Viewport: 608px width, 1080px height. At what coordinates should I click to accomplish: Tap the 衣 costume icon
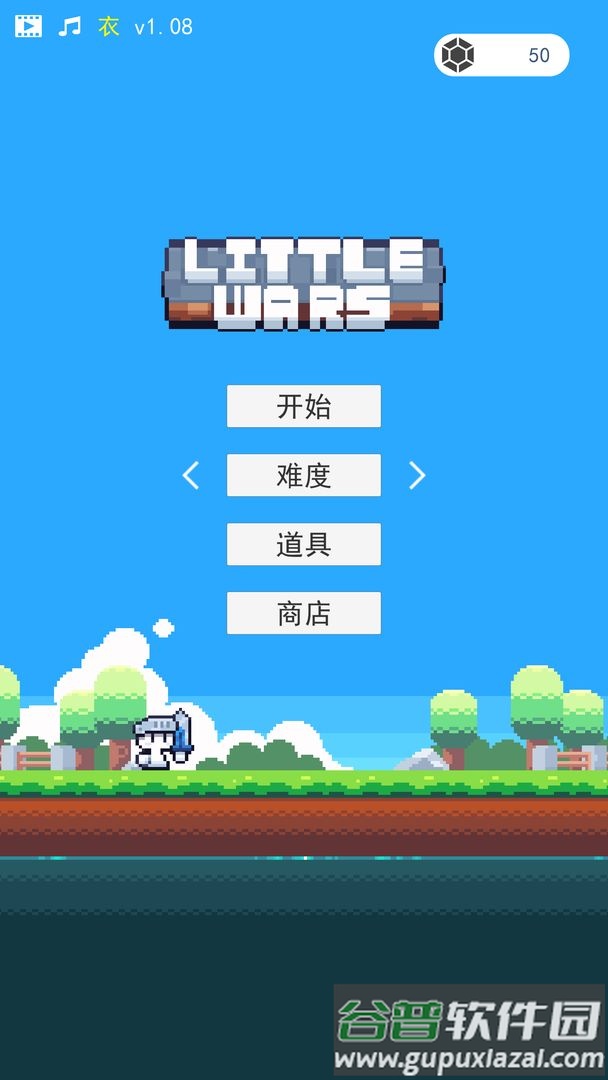[x=108, y=27]
